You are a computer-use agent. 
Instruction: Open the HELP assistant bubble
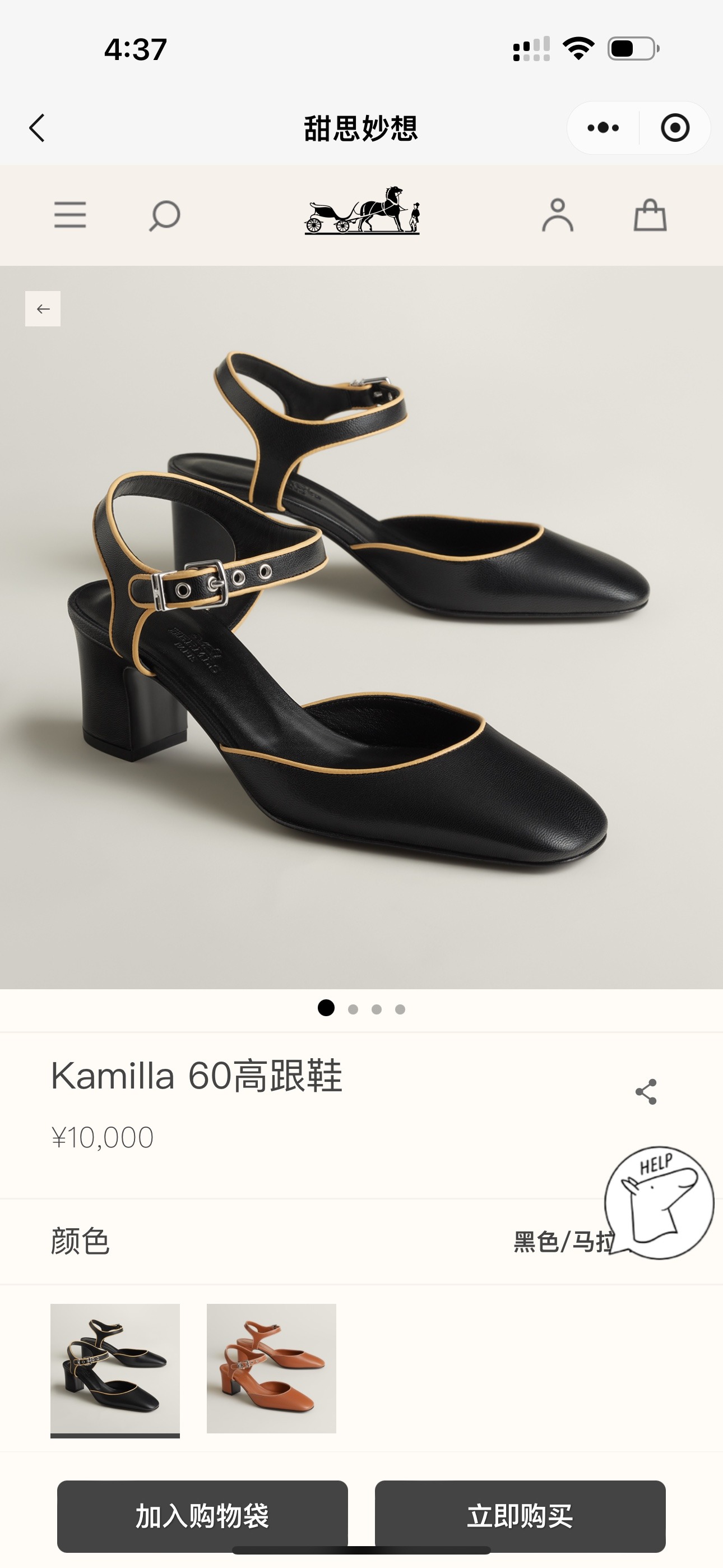pyautogui.click(x=659, y=1203)
